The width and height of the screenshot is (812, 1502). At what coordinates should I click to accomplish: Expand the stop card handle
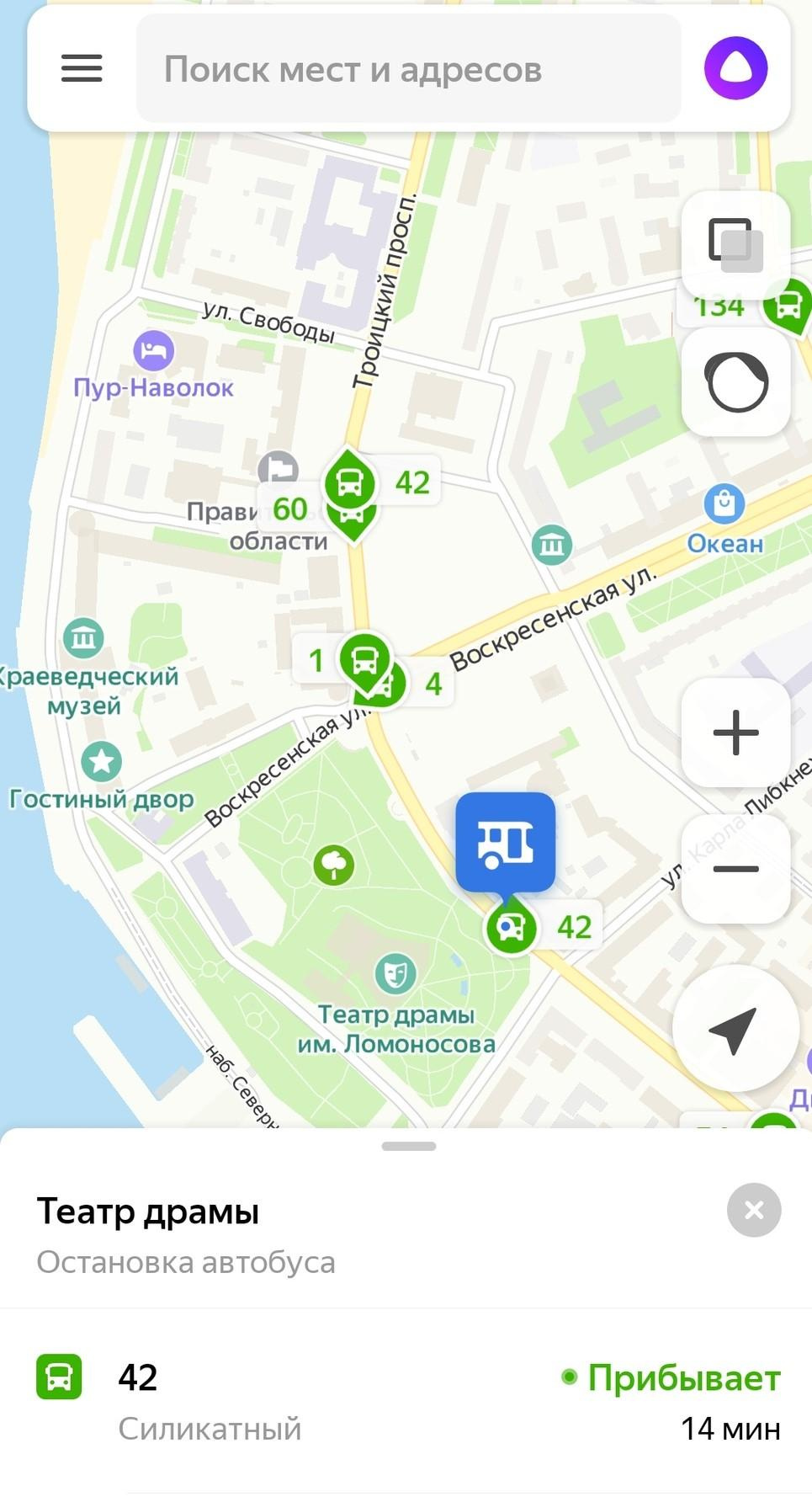click(x=408, y=1146)
